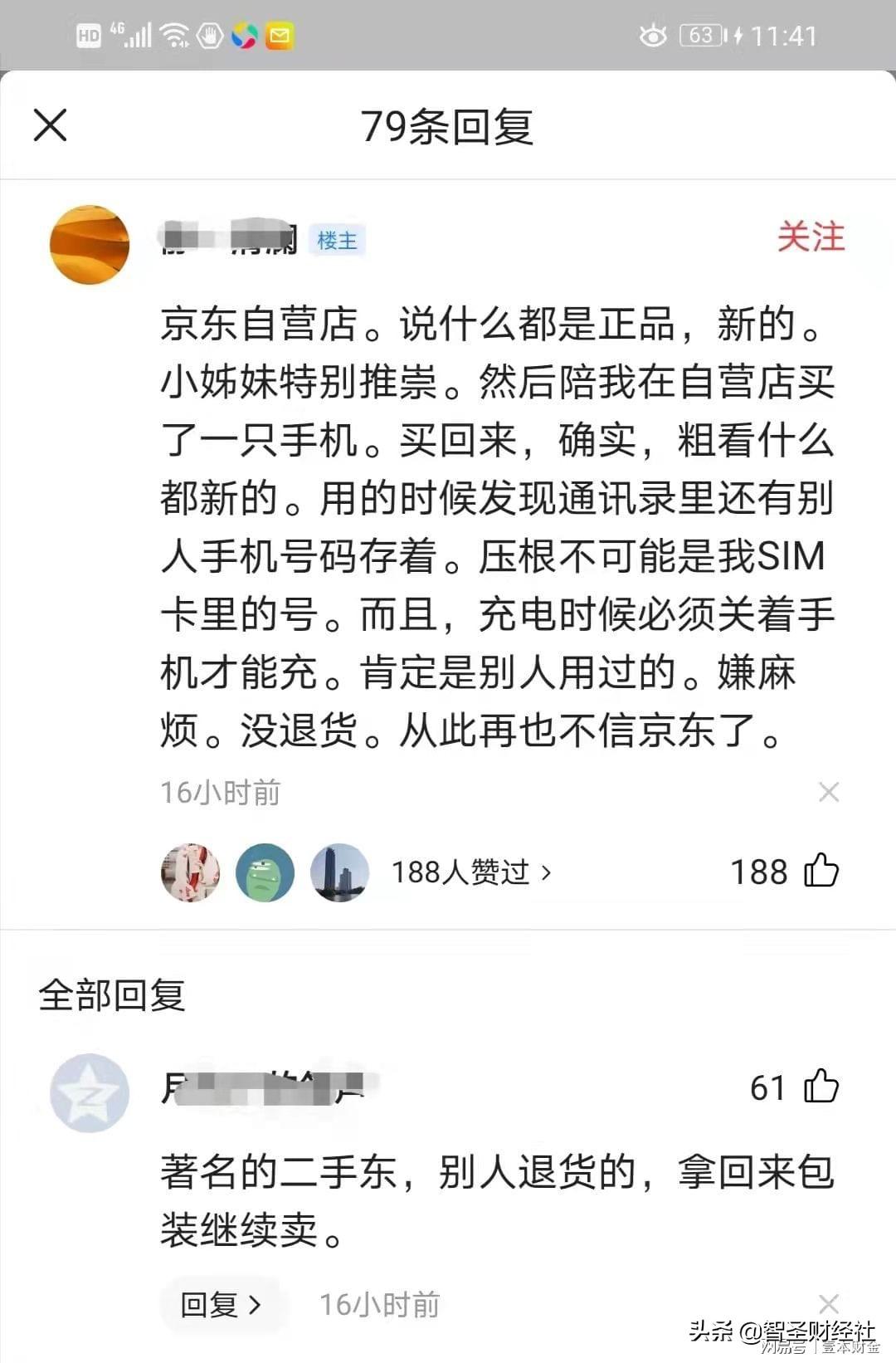Tap the alarm clock icon near the battery
This screenshot has height=1363, width=896.
click(x=655, y=35)
